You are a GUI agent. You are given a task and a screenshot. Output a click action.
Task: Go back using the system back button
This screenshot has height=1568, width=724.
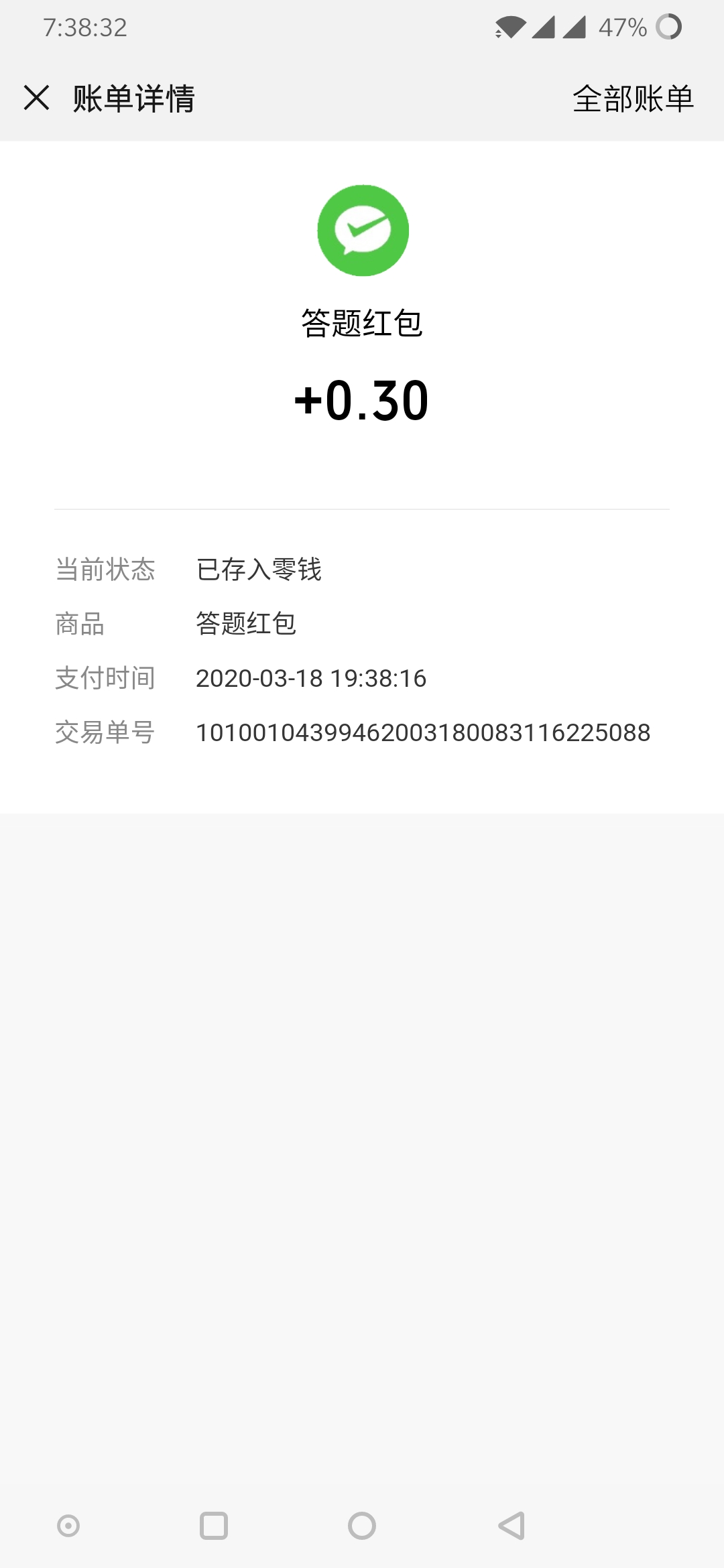[511, 1526]
